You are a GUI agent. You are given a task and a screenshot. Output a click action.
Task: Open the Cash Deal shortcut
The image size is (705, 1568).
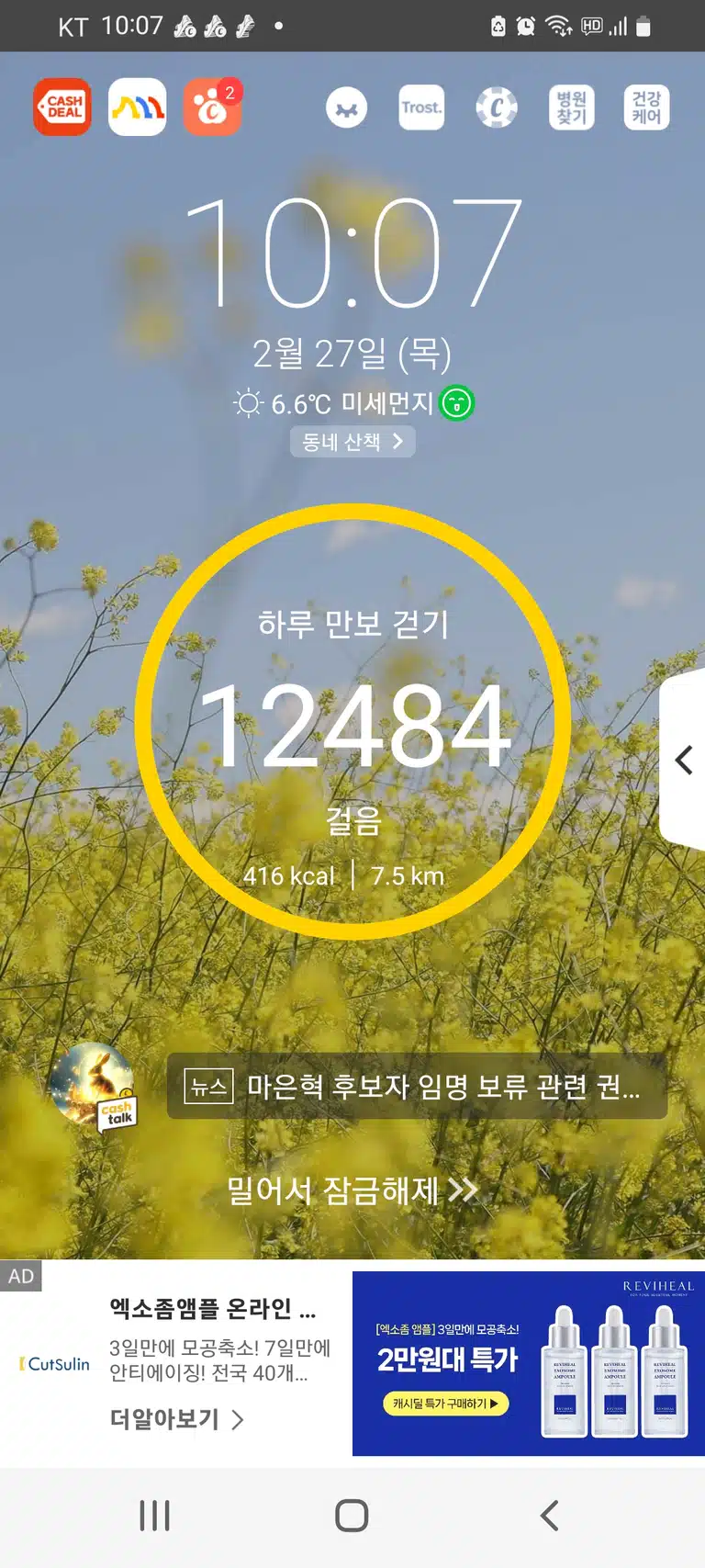click(x=62, y=107)
